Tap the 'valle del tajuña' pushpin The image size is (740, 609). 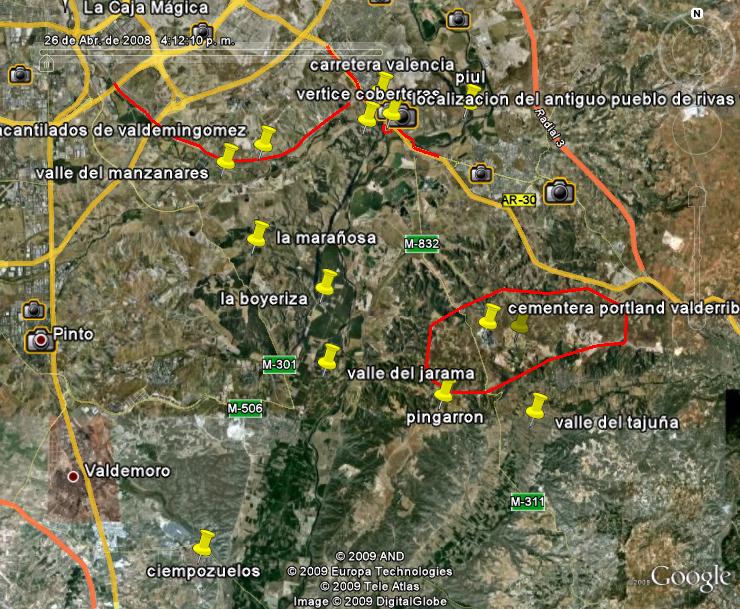click(x=536, y=406)
